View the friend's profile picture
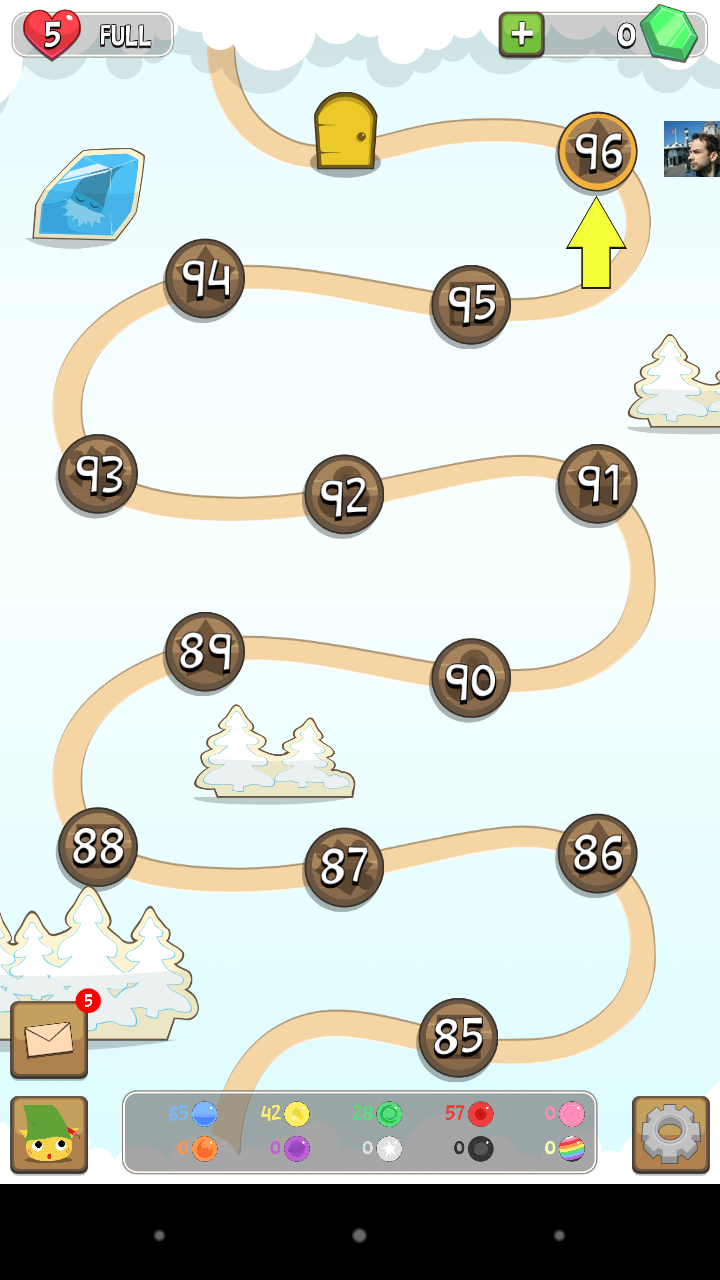The width and height of the screenshot is (720, 1280). coord(691,149)
